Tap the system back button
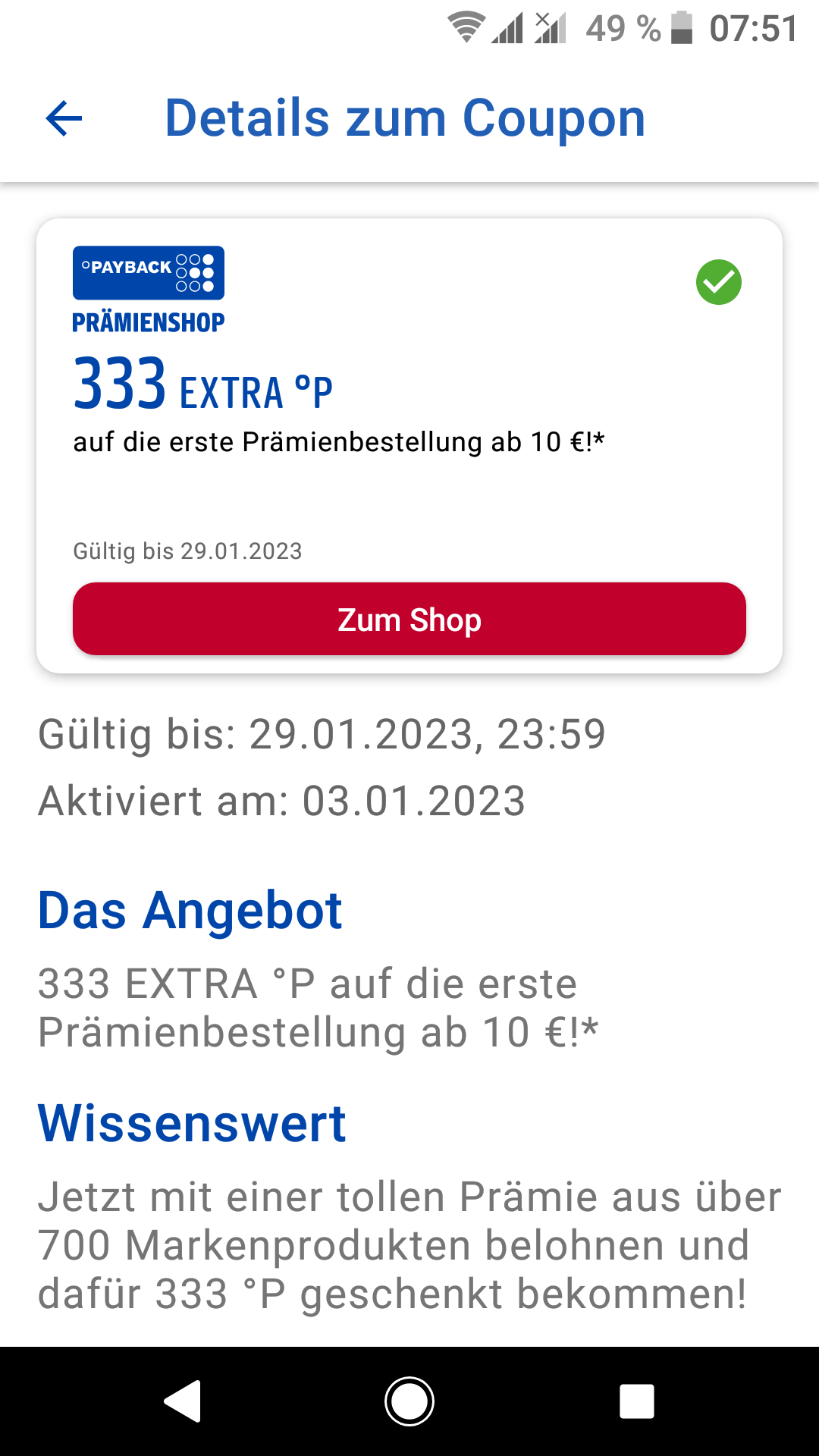Viewport: 819px width, 1456px height. coord(183,1401)
